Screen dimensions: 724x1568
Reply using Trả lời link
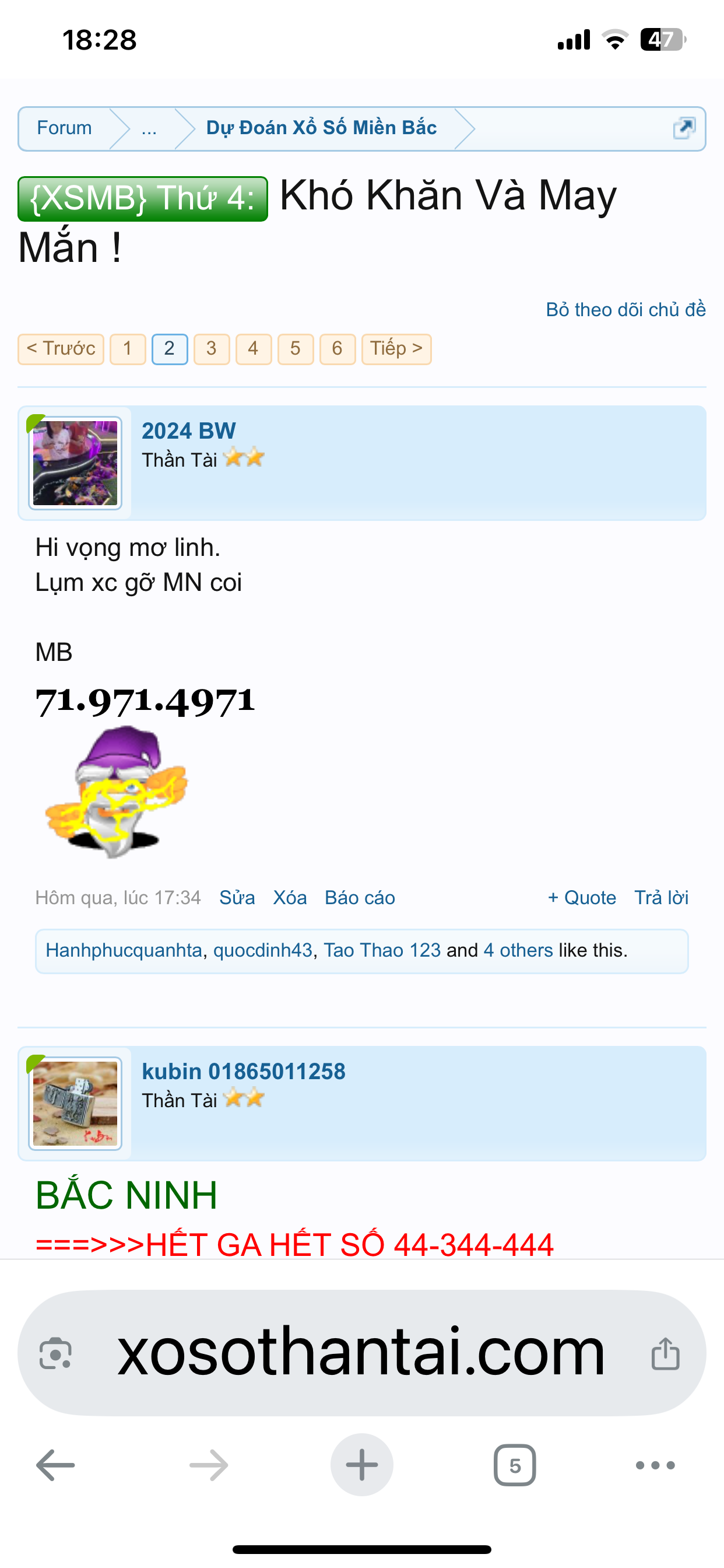click(661, 898)
